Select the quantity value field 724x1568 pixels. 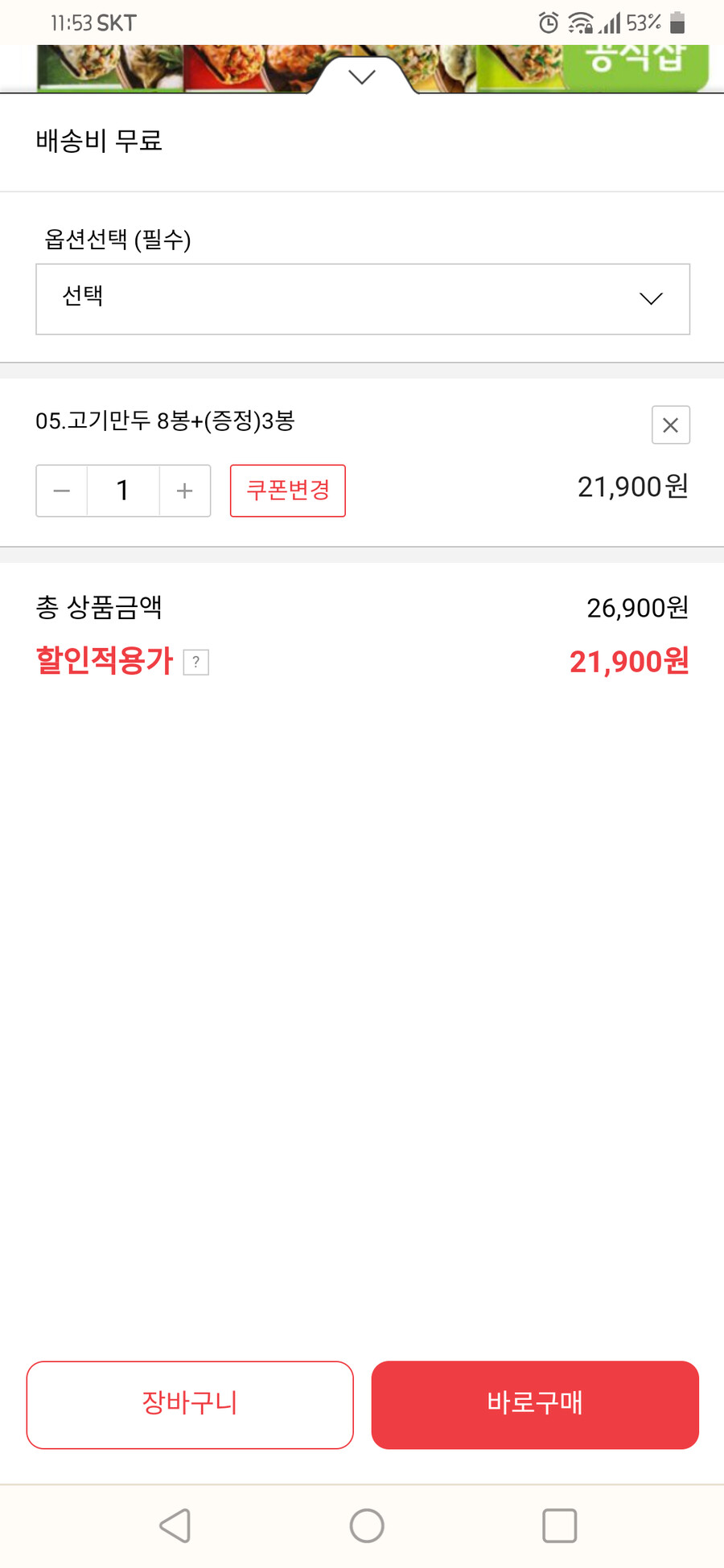coord(122,491)
